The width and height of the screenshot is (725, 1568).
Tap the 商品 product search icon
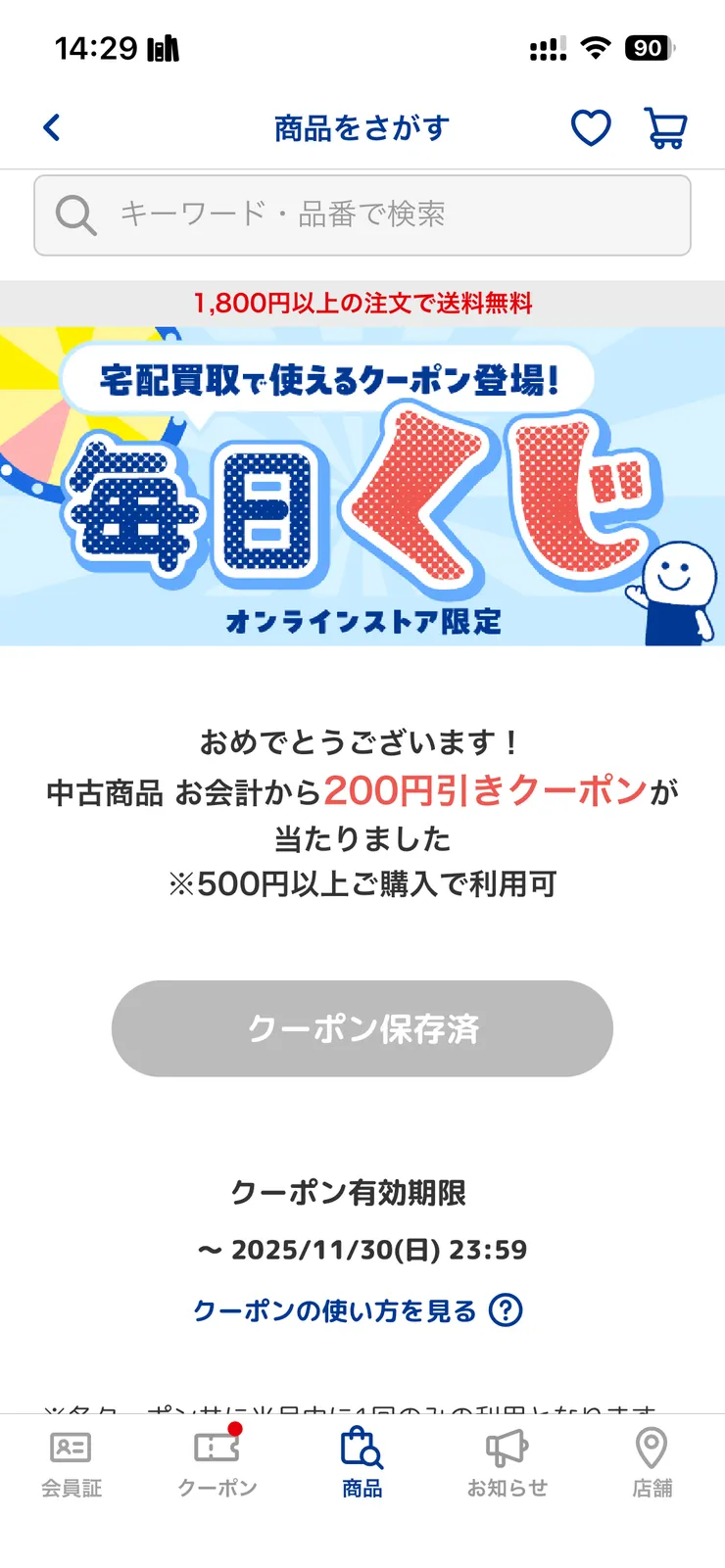(362, 1446)
